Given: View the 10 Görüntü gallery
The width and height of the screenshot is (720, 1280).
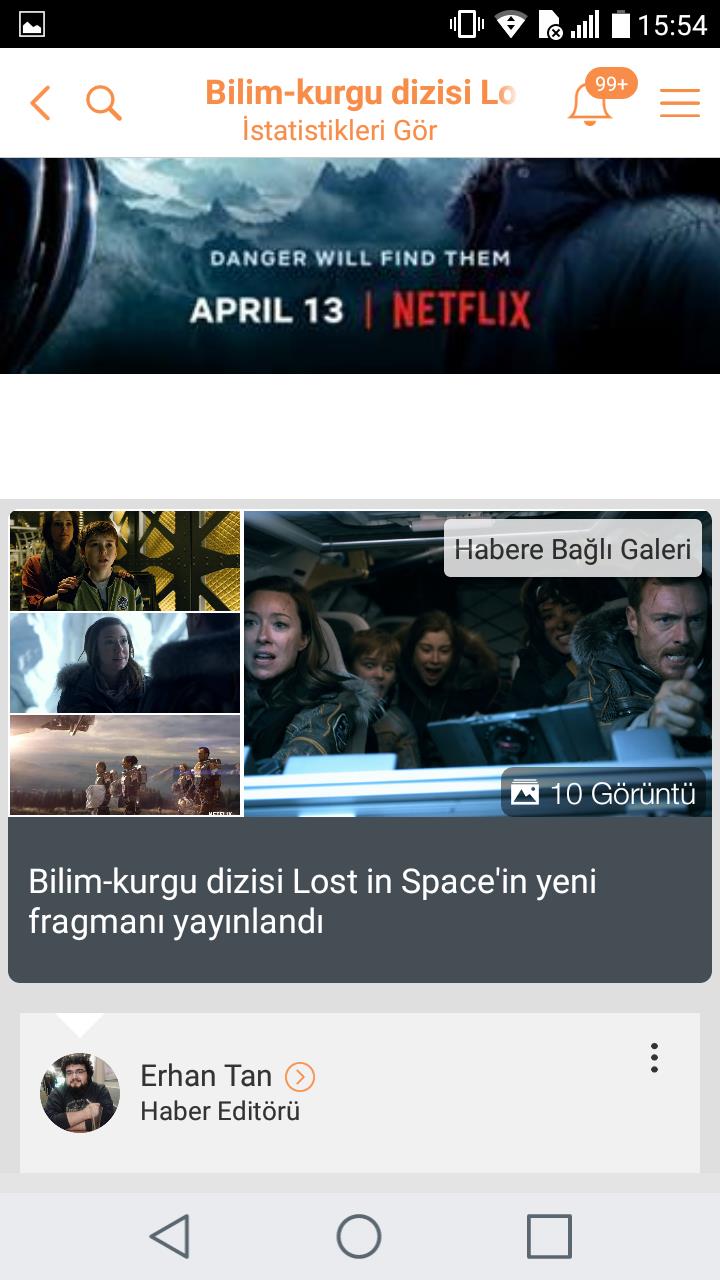Looking at the screenshot, I should point(604,793).
